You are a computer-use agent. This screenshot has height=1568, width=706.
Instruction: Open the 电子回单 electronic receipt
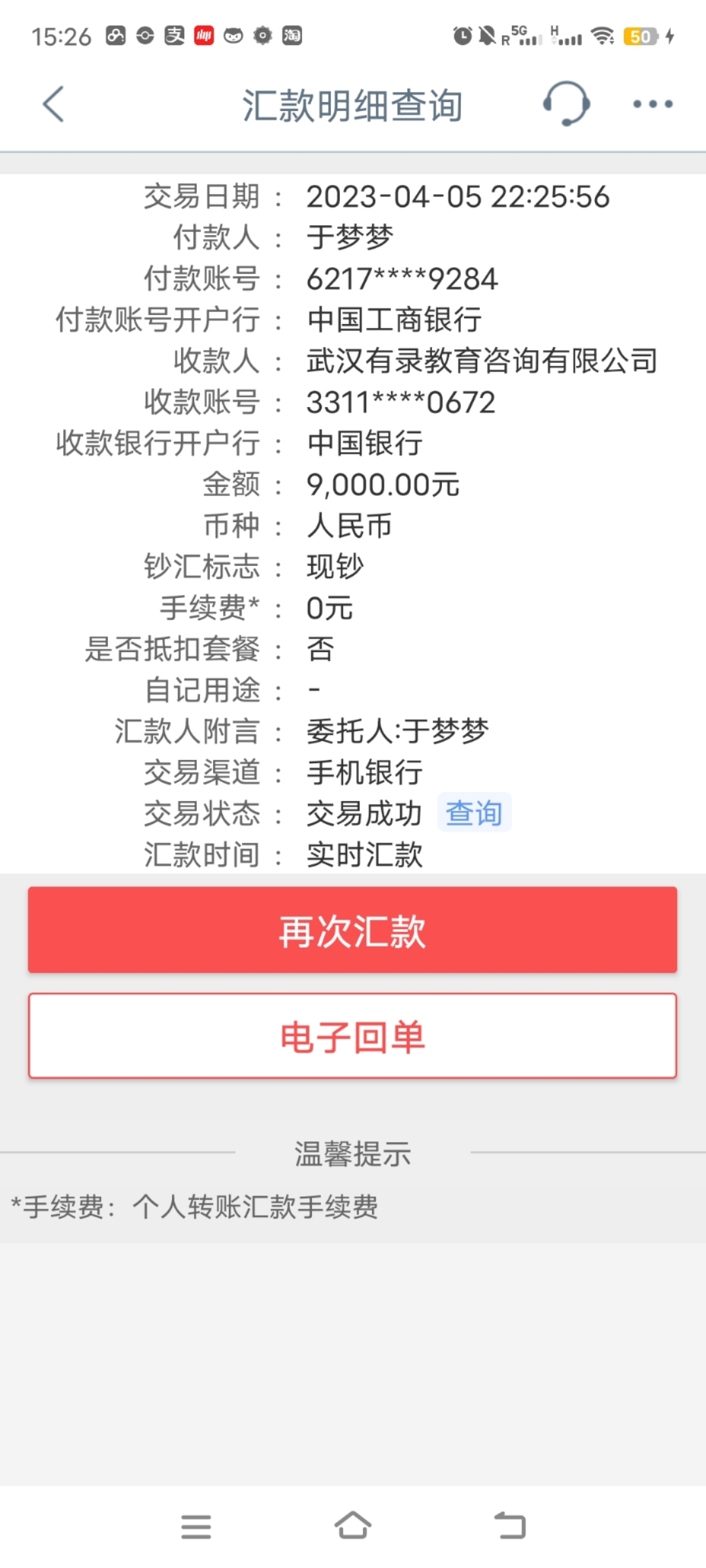352,1036
